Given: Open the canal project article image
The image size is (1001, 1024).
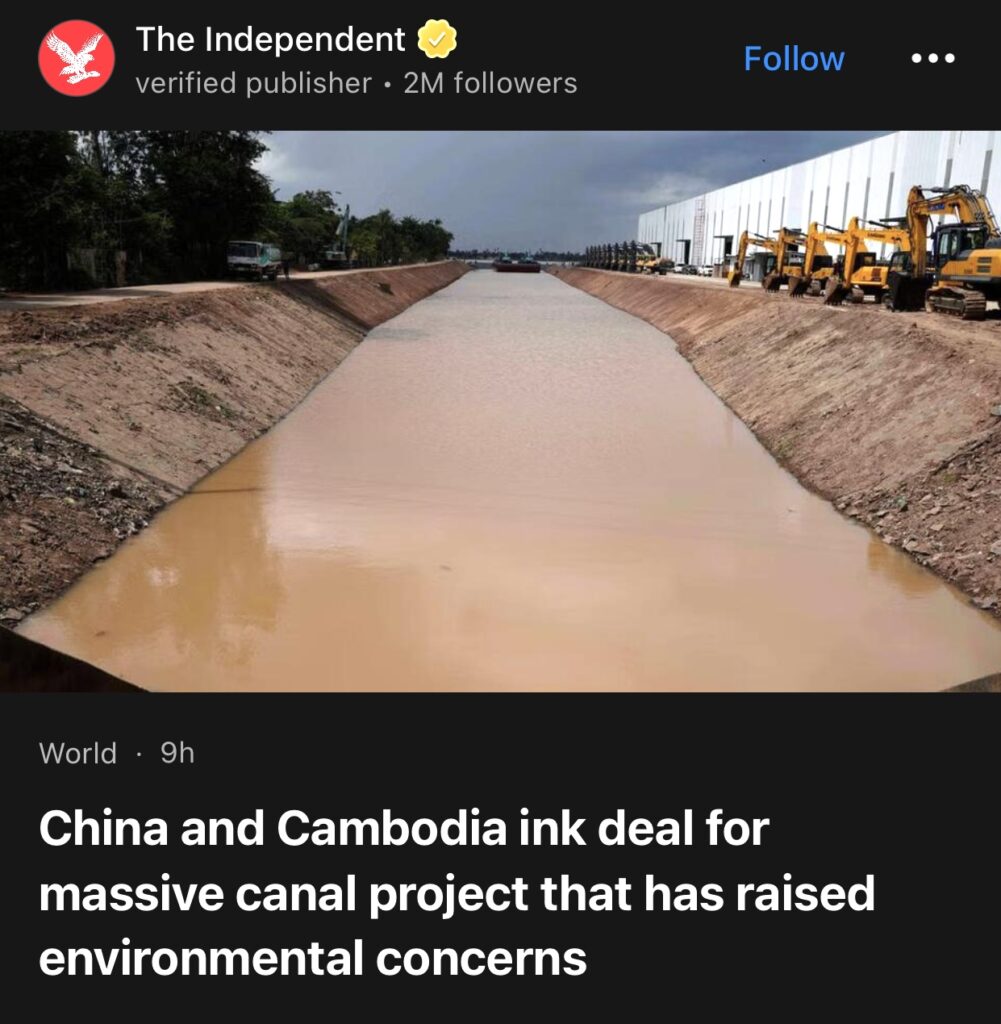Looking at the screenshot, I should (x=500, y=410).
